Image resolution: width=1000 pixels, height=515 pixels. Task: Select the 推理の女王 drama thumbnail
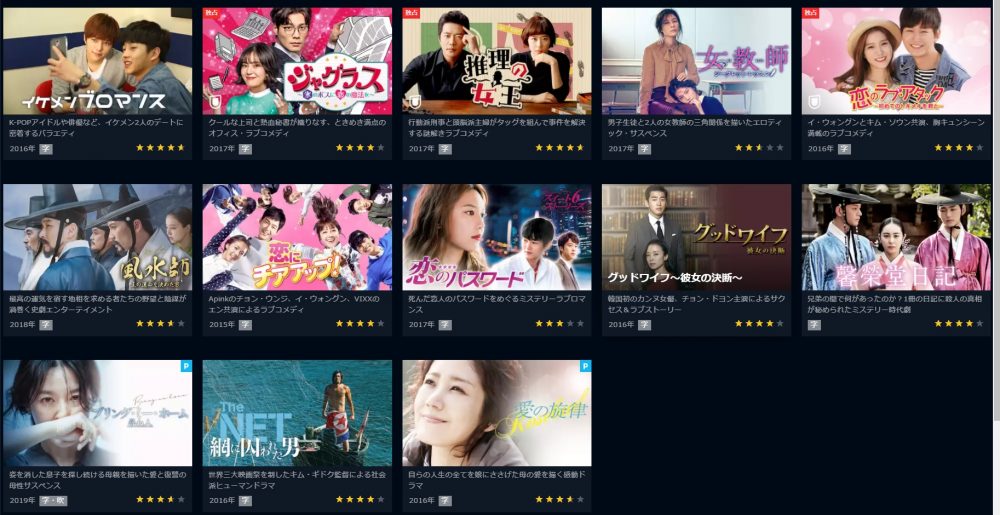pyautogui.click(x=497, y=62)
